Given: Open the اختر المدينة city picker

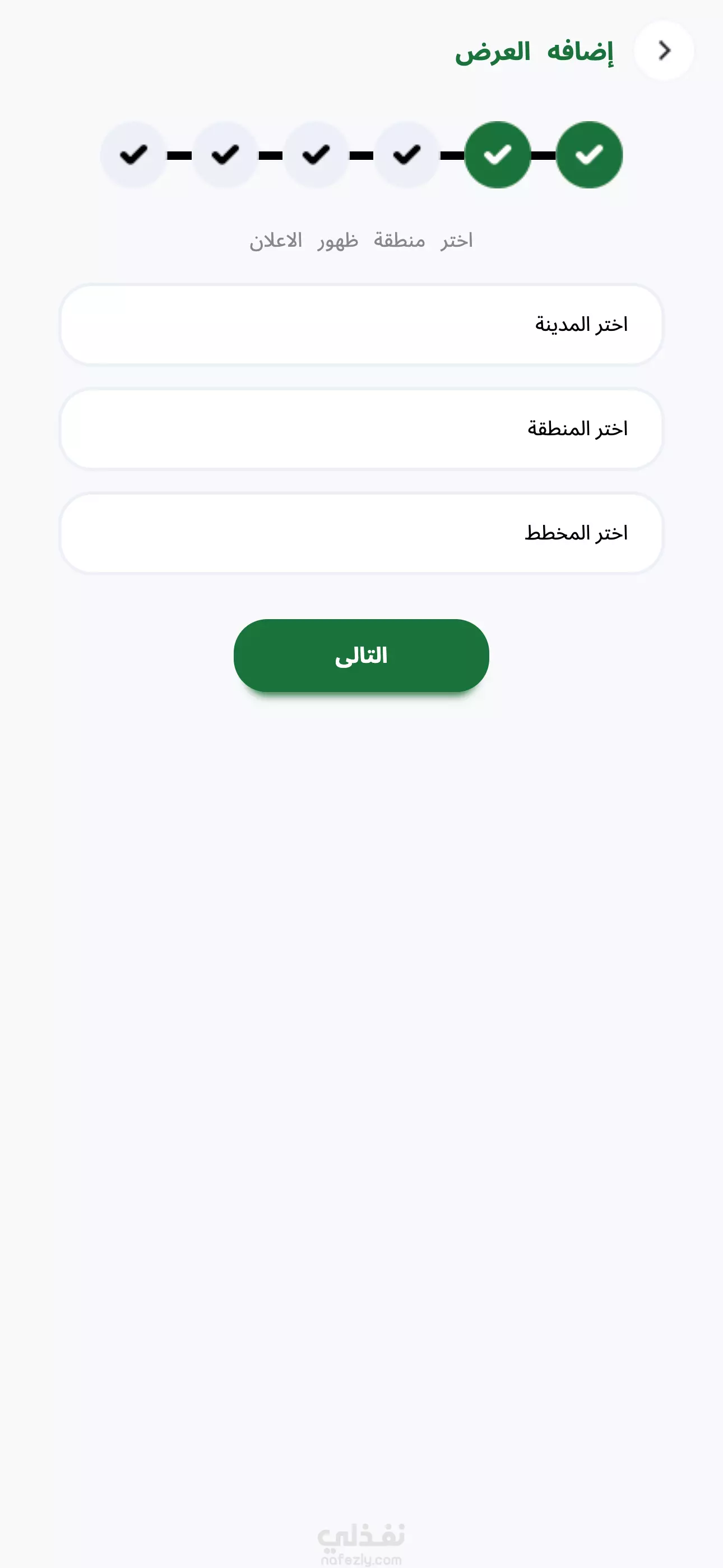Looking at the screenshot, I should tap(361, 325).
